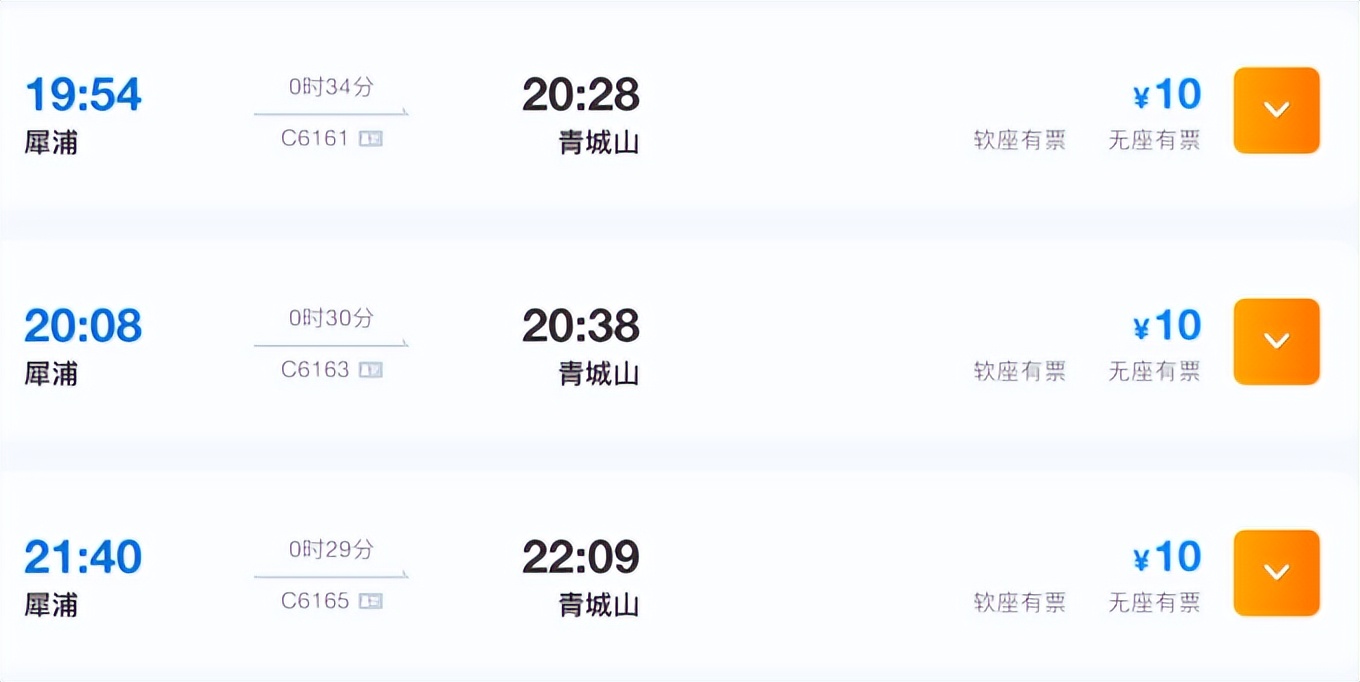This screenshot has width=1360, height=682.
Task: Select the 20:08 departure from 犀浦
Action: pyautogui.click(x=83, y=326)
